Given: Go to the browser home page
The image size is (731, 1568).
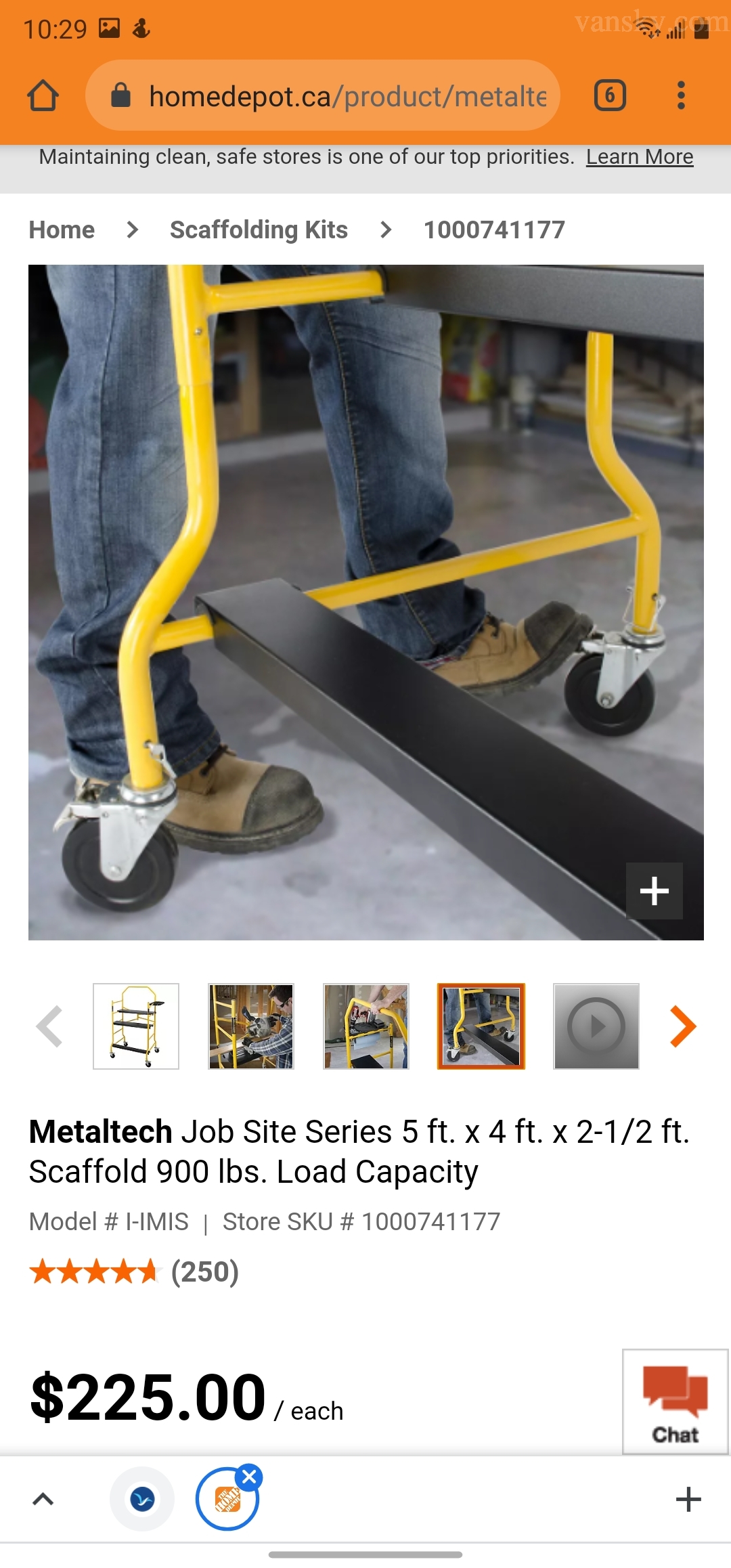Looking at the screenshot, I should tap(43, 95).
